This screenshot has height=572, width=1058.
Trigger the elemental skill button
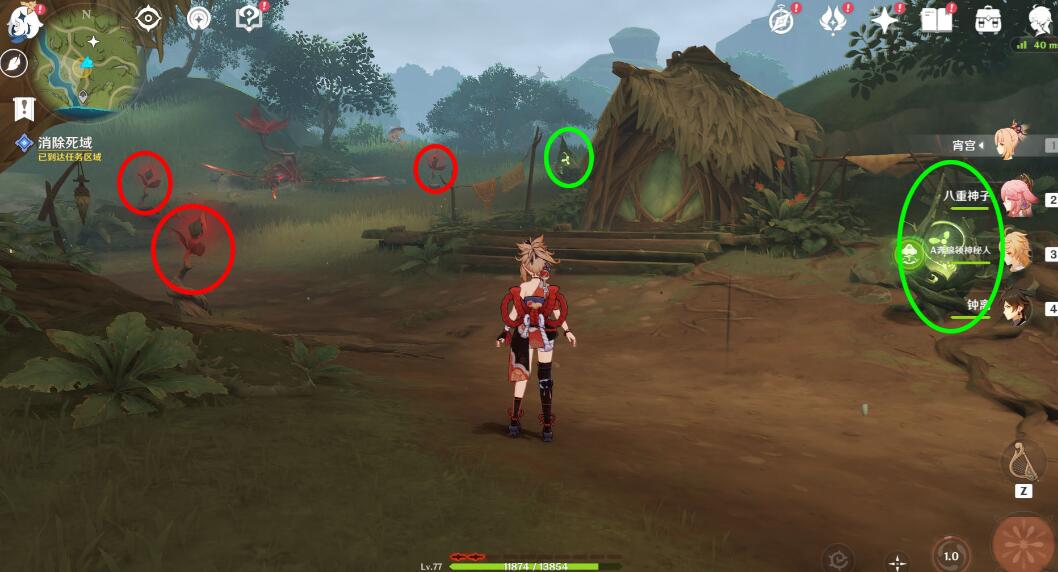tap(949, 556)
